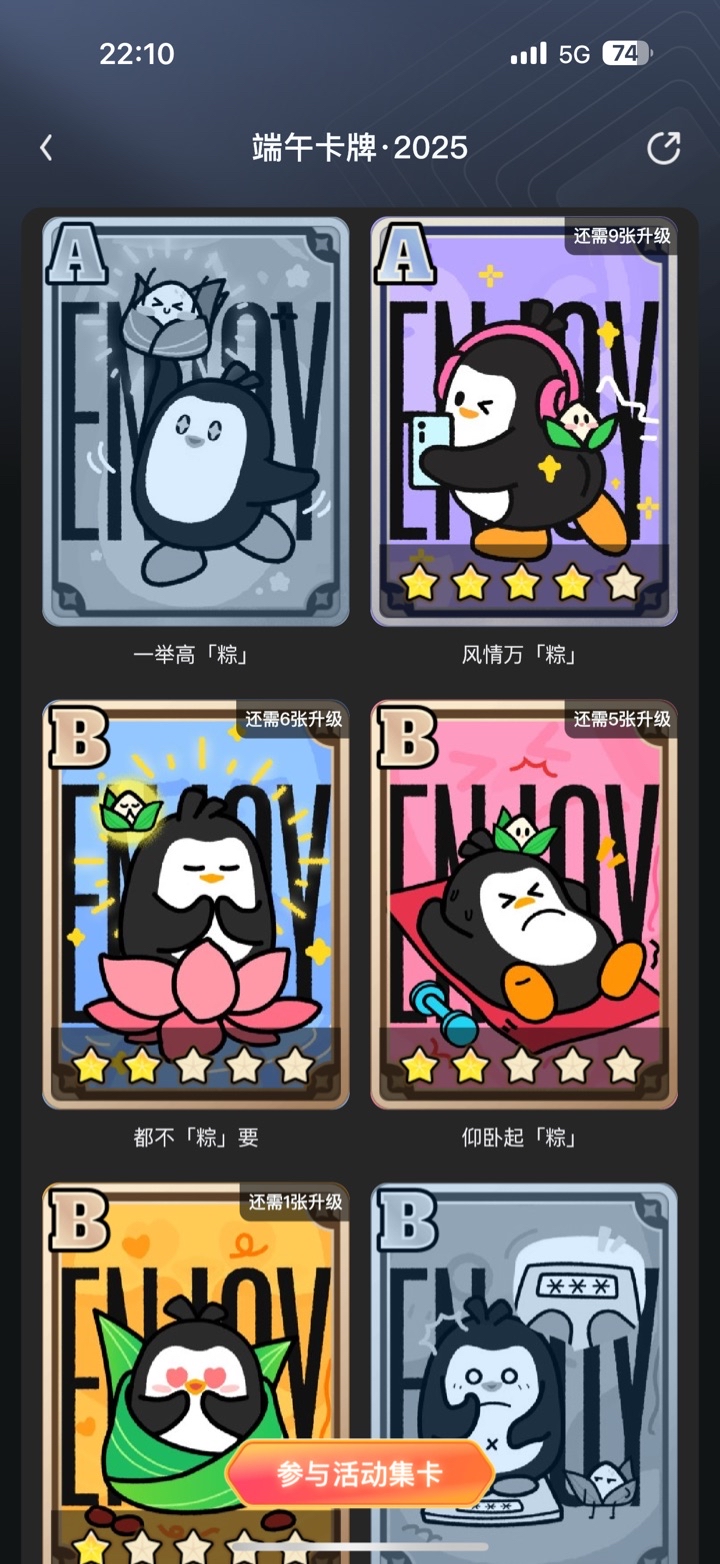Open the 一举高「粽」 card
The height and width of the screenshot is (1564, 720).
click(196, 421)
